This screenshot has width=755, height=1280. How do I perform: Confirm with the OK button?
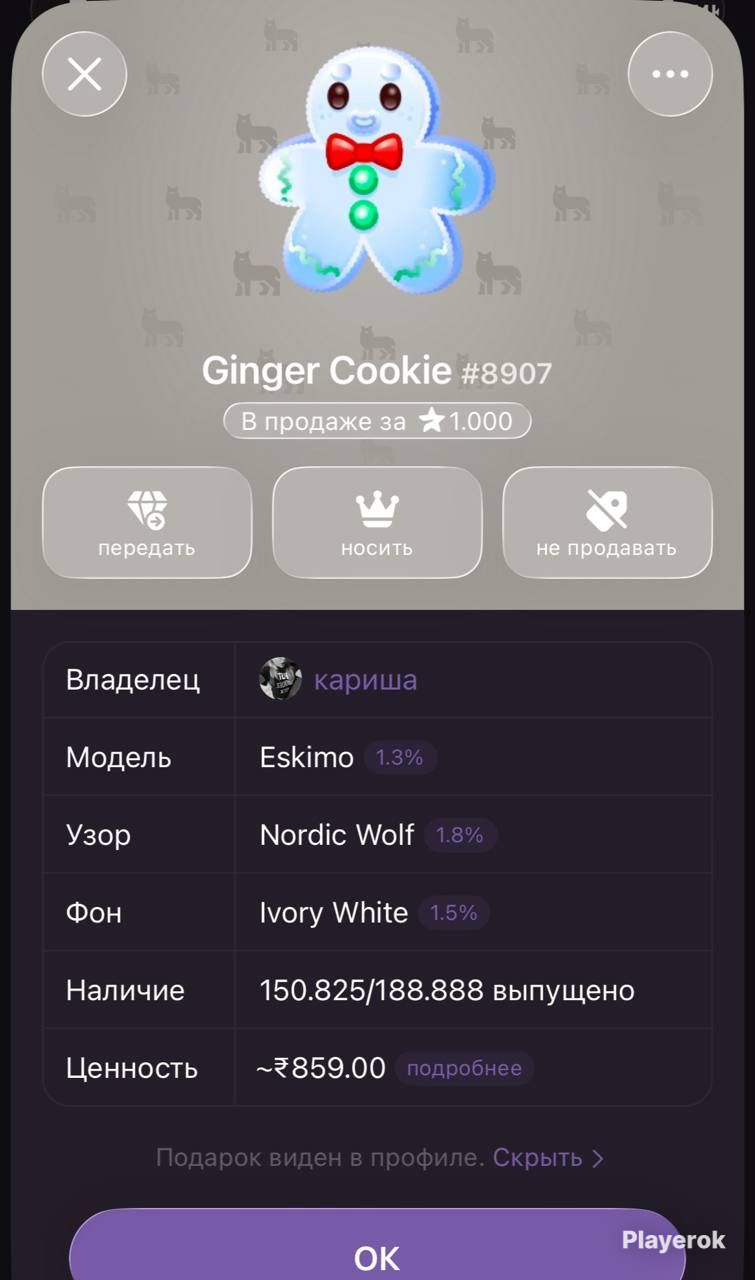377,1250
